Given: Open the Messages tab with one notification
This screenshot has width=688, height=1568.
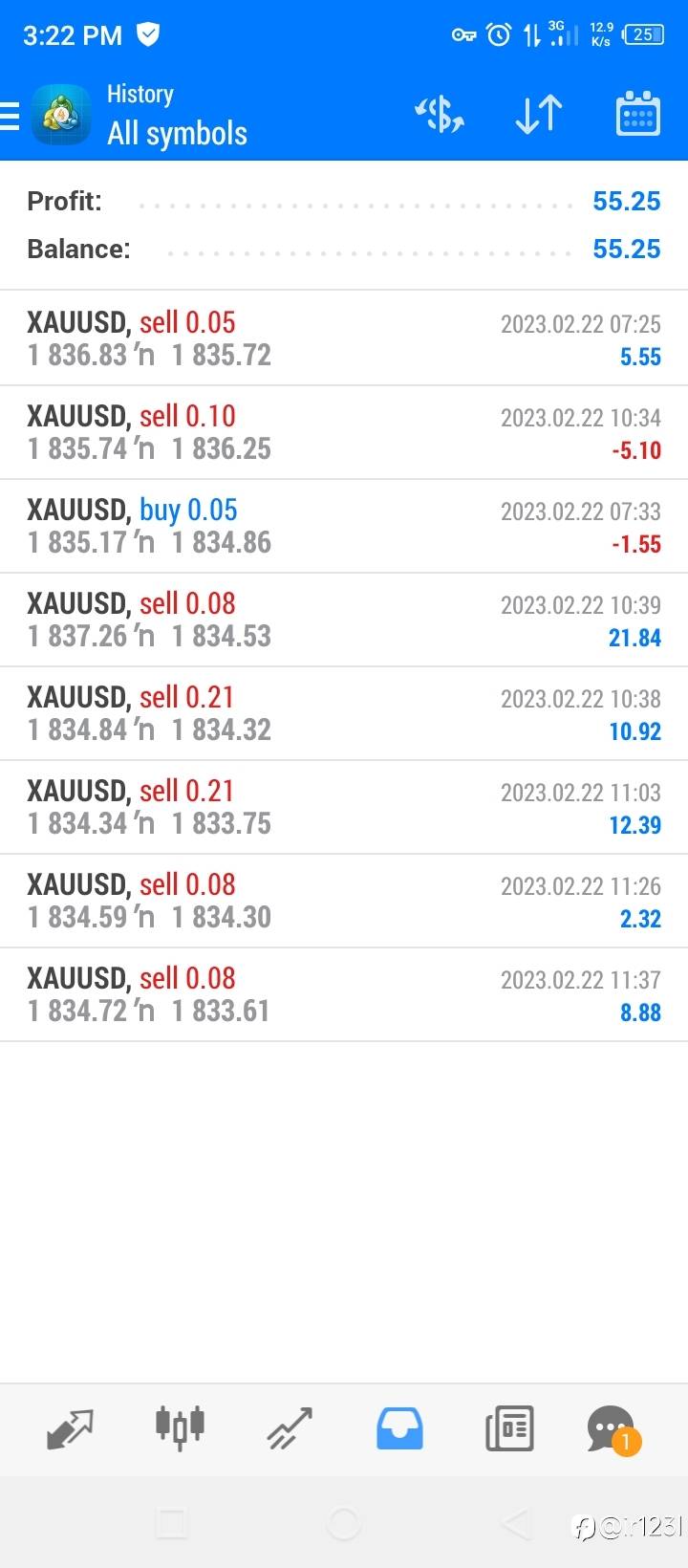Looking at the screenshot, I should (612, 1429).
